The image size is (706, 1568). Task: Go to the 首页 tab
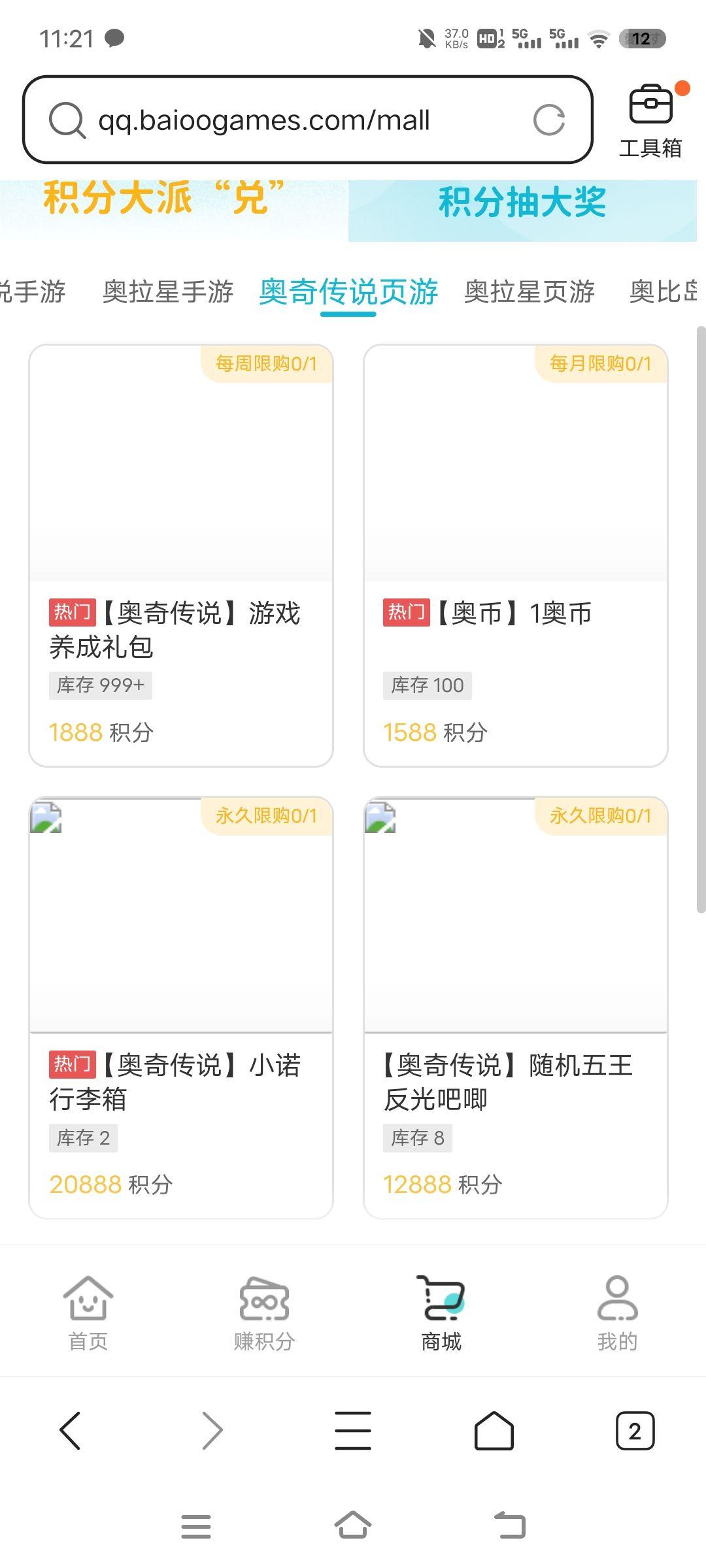(x=88, y=1313)
